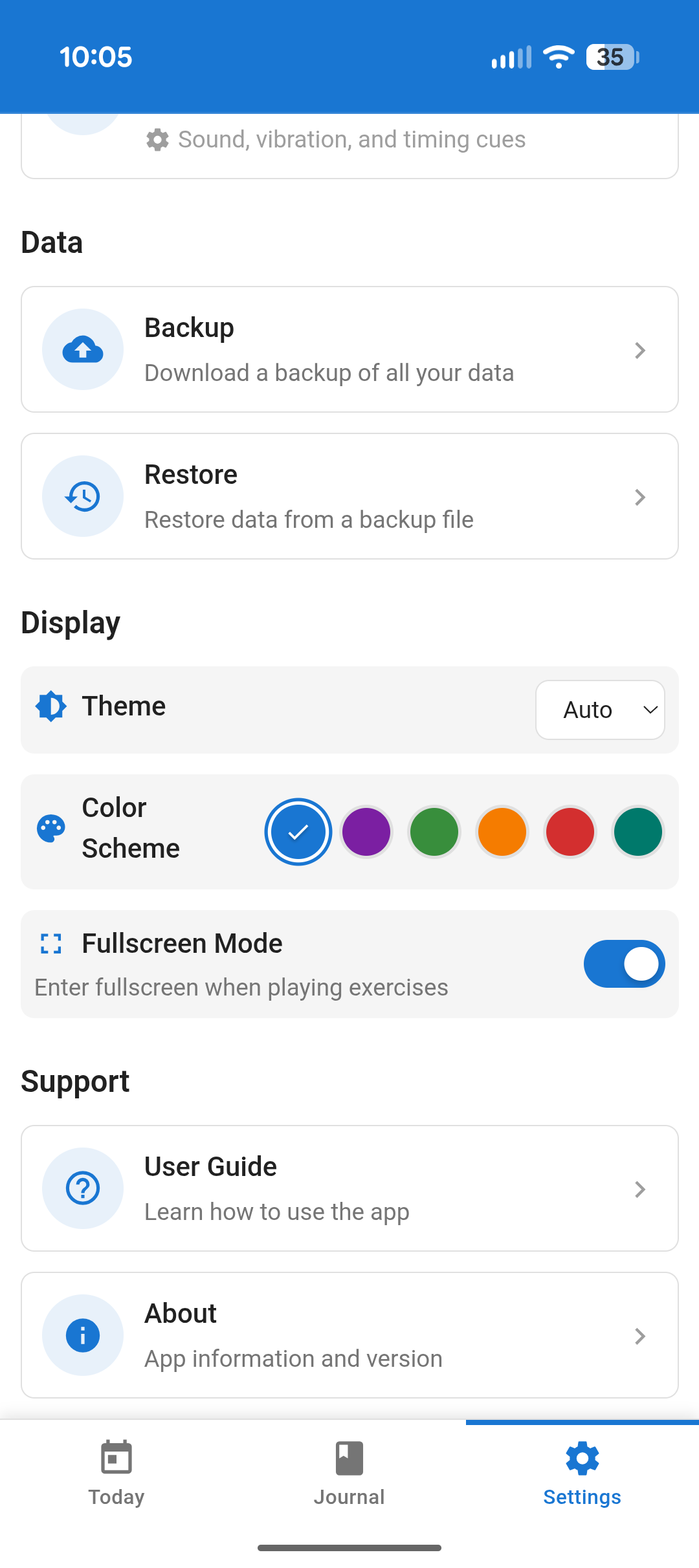This screenshot has height=1568, width=699.
Task: Click the Restore history clock icon
Action: (83, 495)
